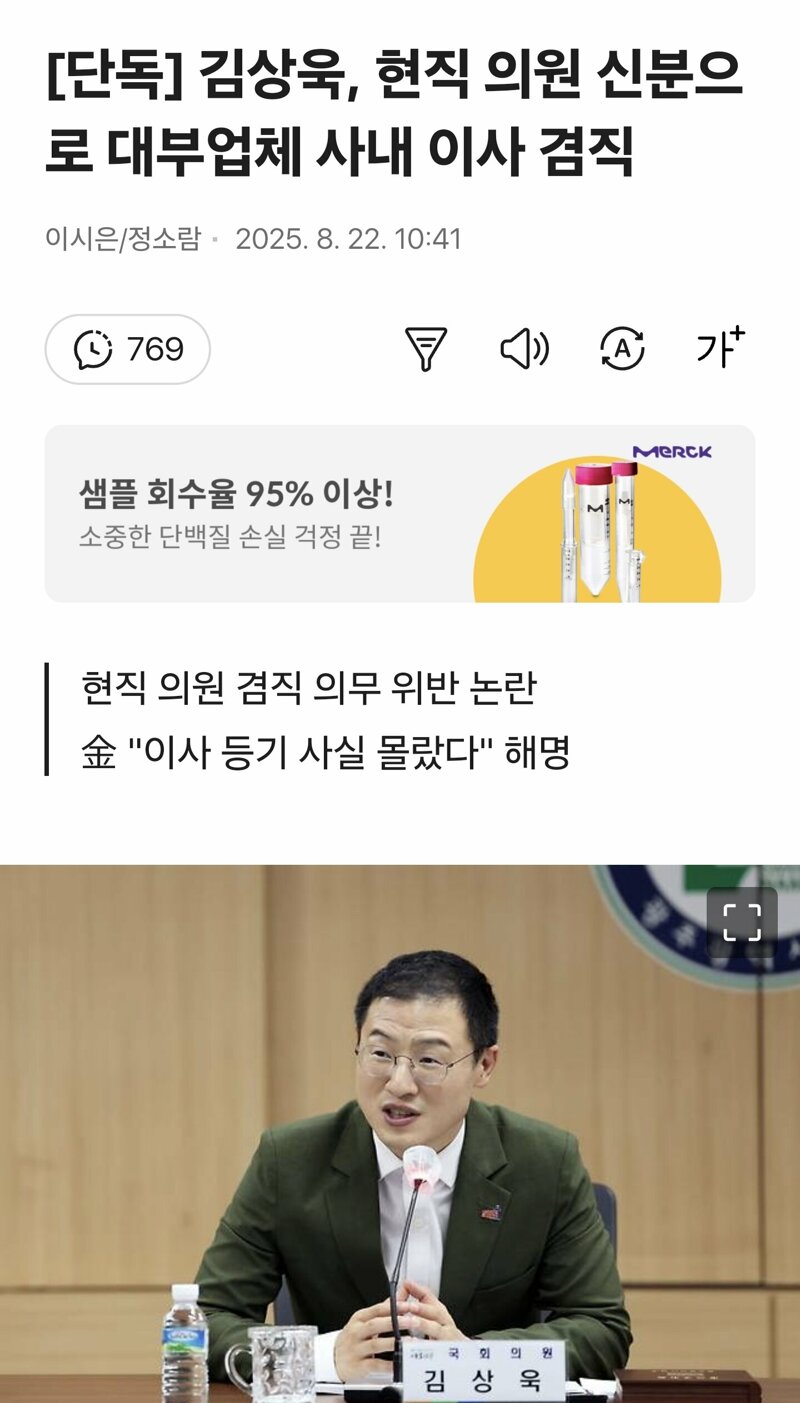
Task: Open the translate article icon
Action: coord(622,349)
